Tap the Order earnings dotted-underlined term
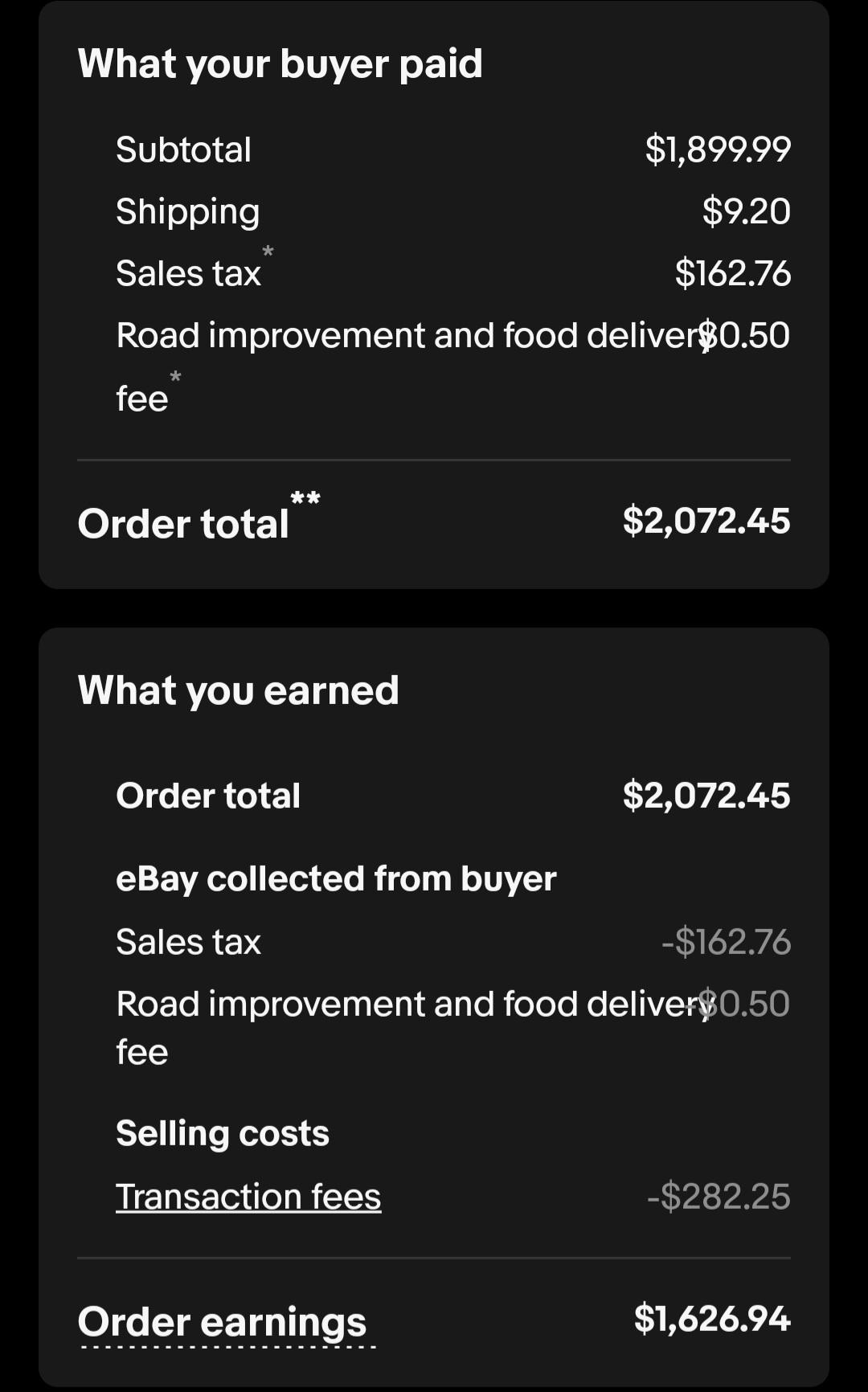Image resolution: width=868 pixels, height=1392 pixels. [x=222, y=1322]
